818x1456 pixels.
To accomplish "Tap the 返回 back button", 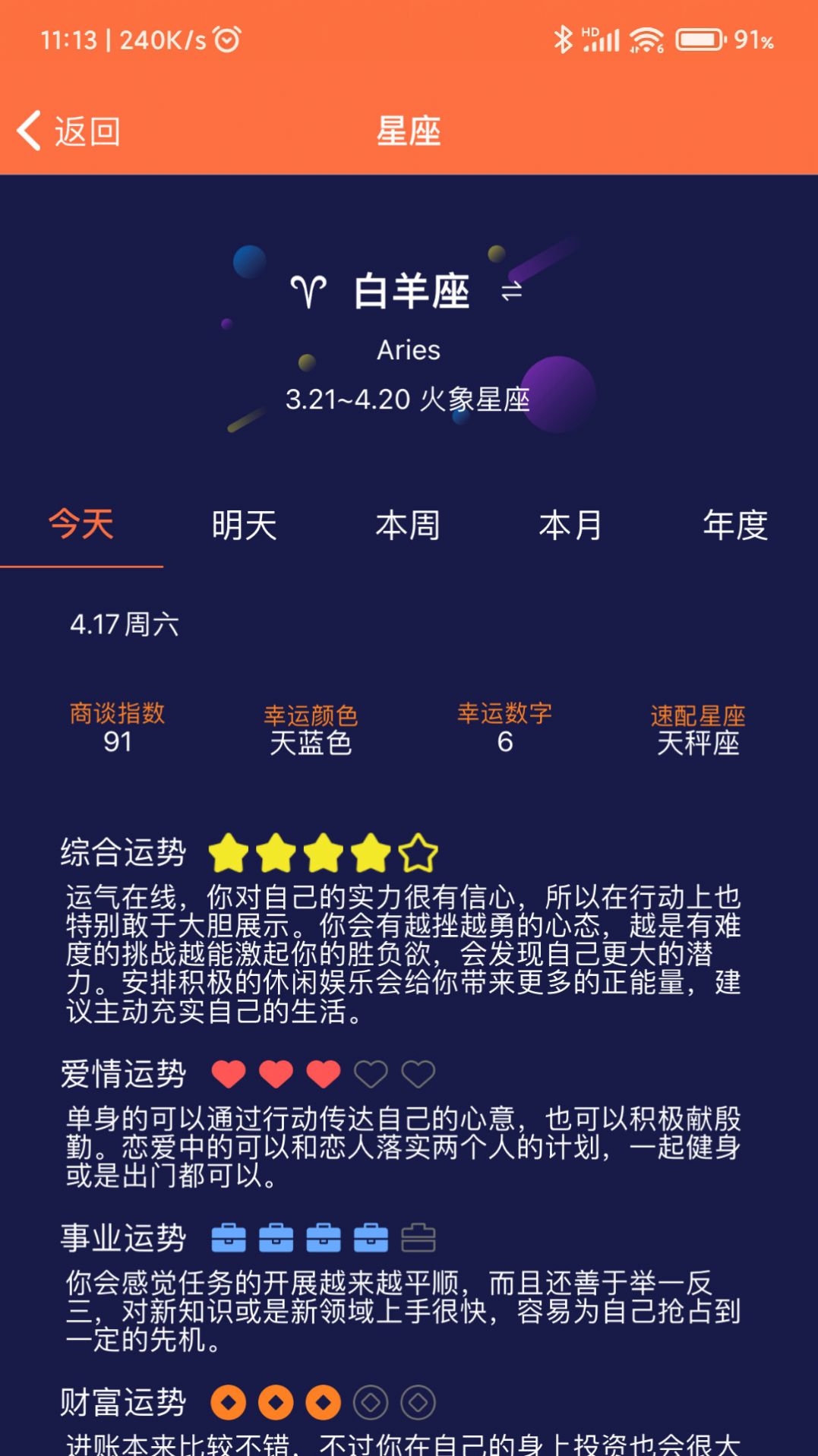I will (70, 129).
